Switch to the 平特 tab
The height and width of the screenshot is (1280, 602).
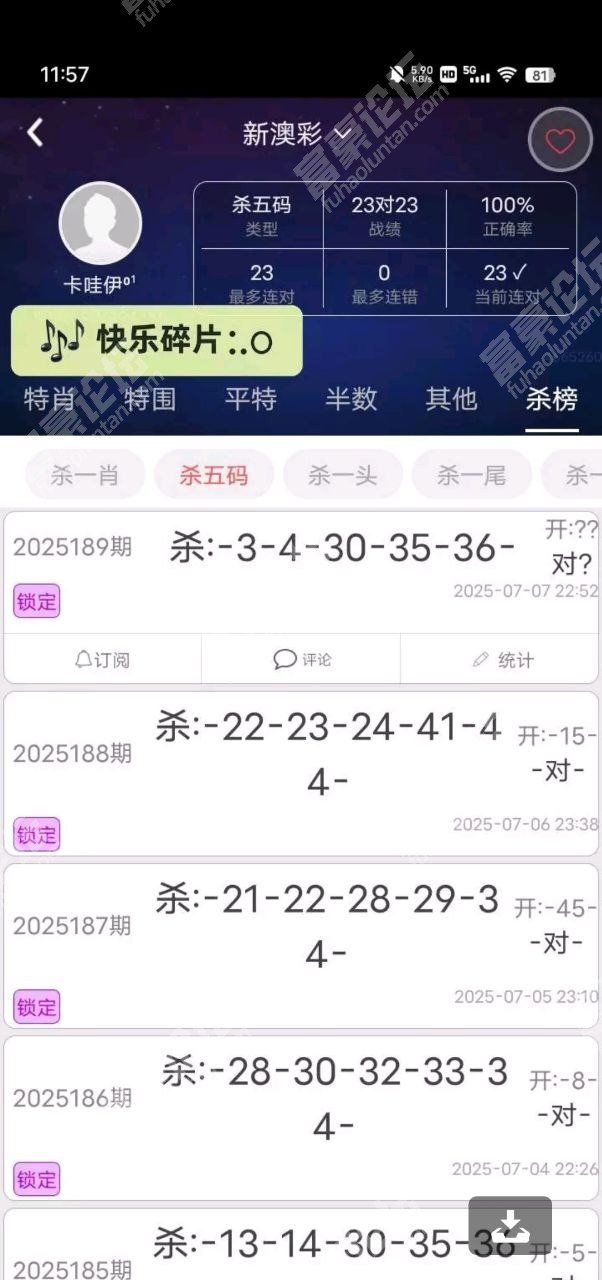pos(250,399)
